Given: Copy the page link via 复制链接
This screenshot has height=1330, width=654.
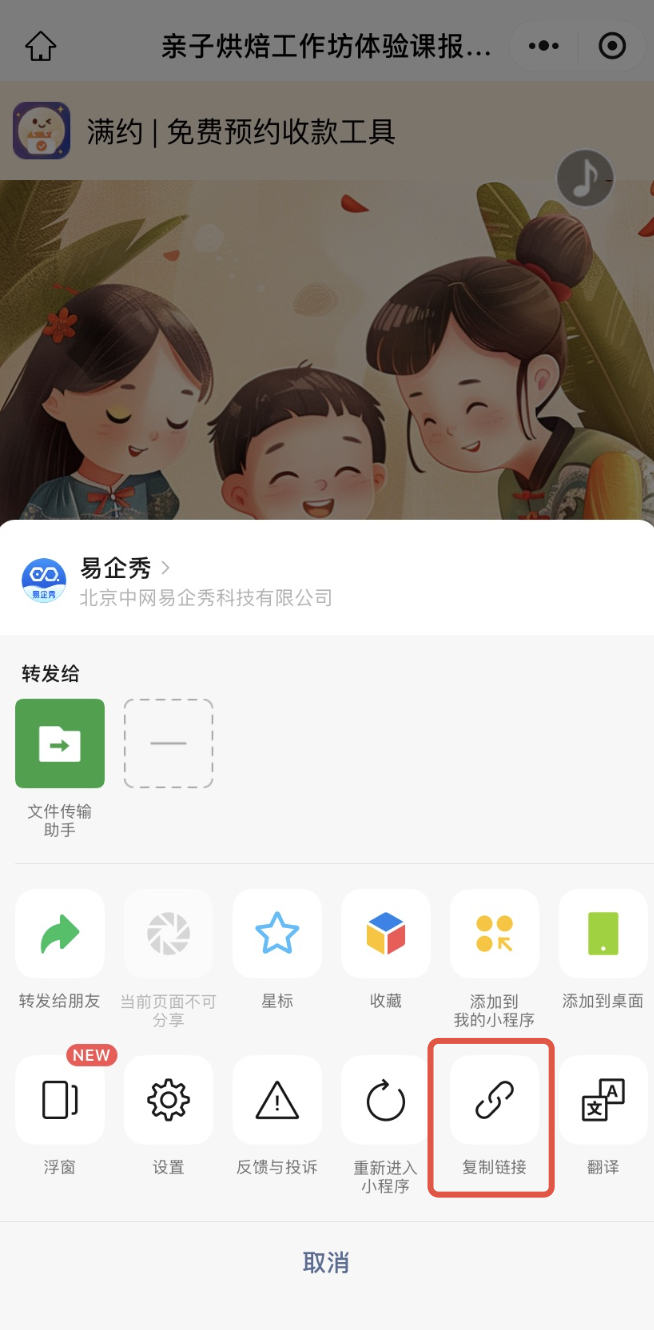Looking at the screenshot, I should coord(494,1100).
